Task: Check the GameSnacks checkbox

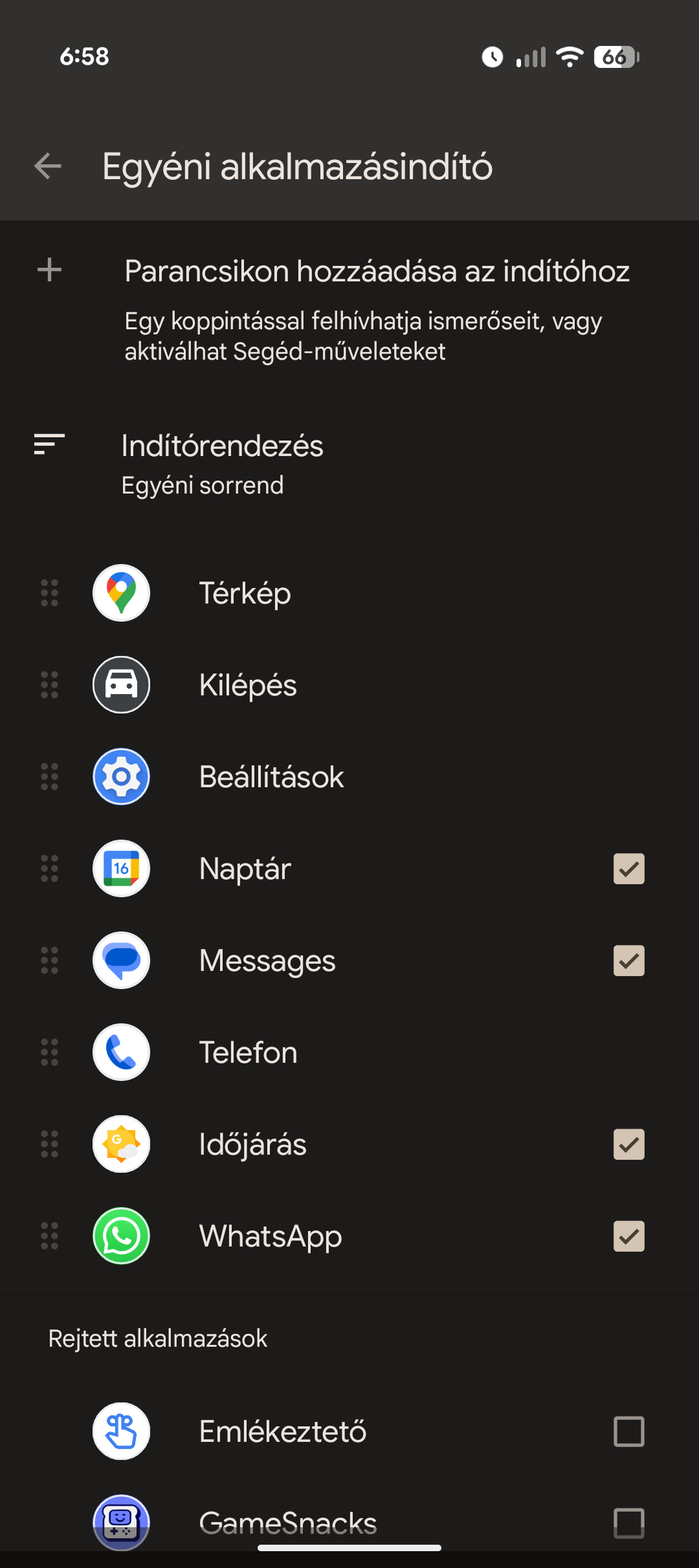Action: (x=628, y=1522)
